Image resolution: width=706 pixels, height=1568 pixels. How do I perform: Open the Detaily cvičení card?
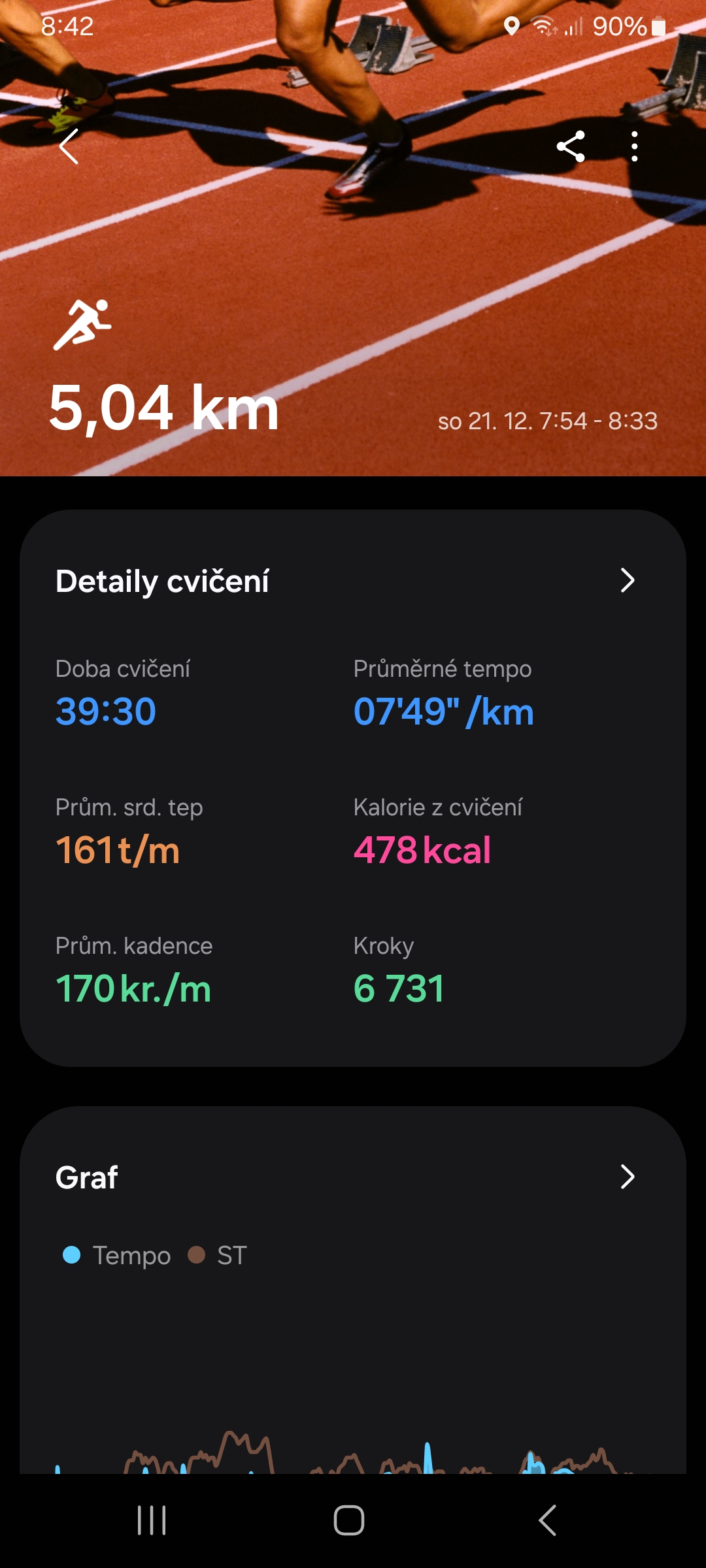[626, 580]
